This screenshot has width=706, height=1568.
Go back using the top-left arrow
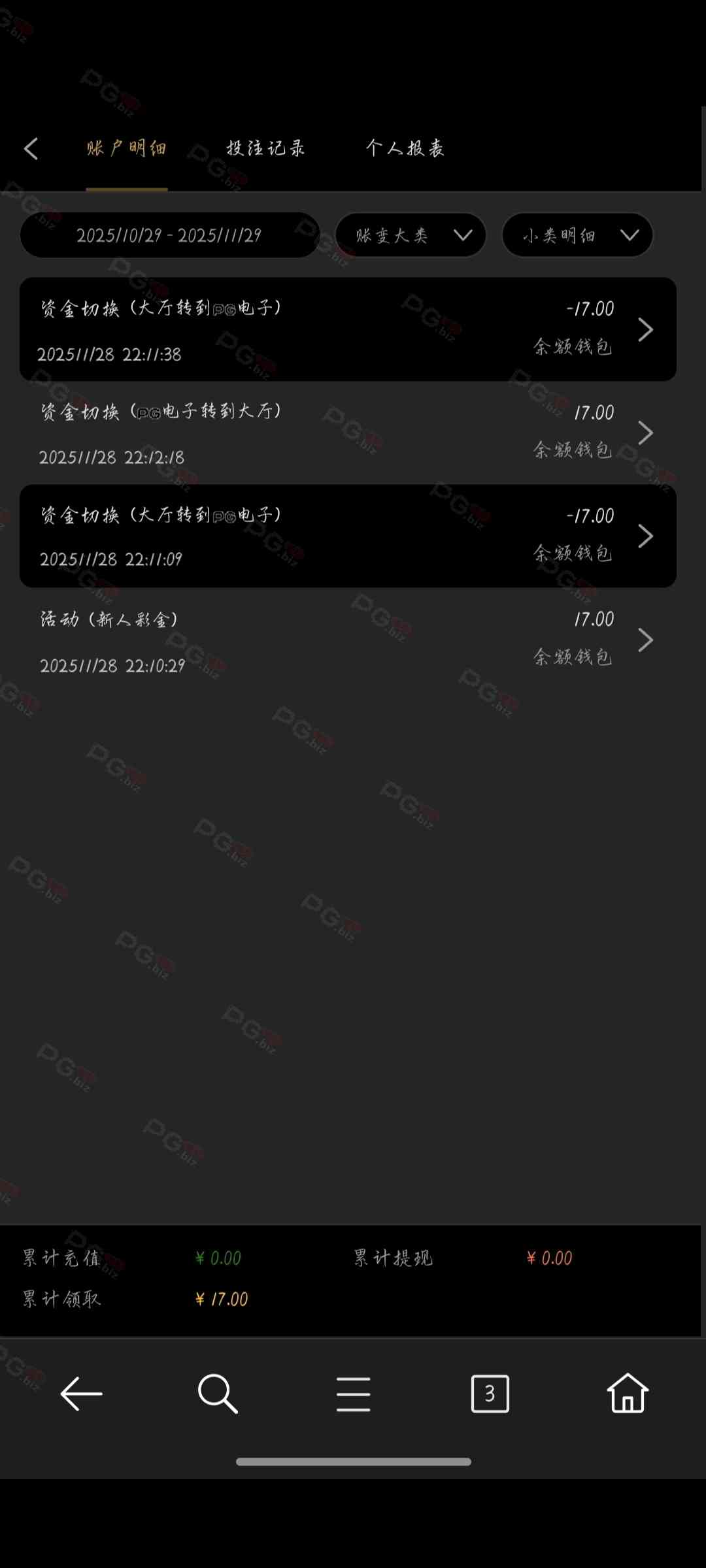31,149
